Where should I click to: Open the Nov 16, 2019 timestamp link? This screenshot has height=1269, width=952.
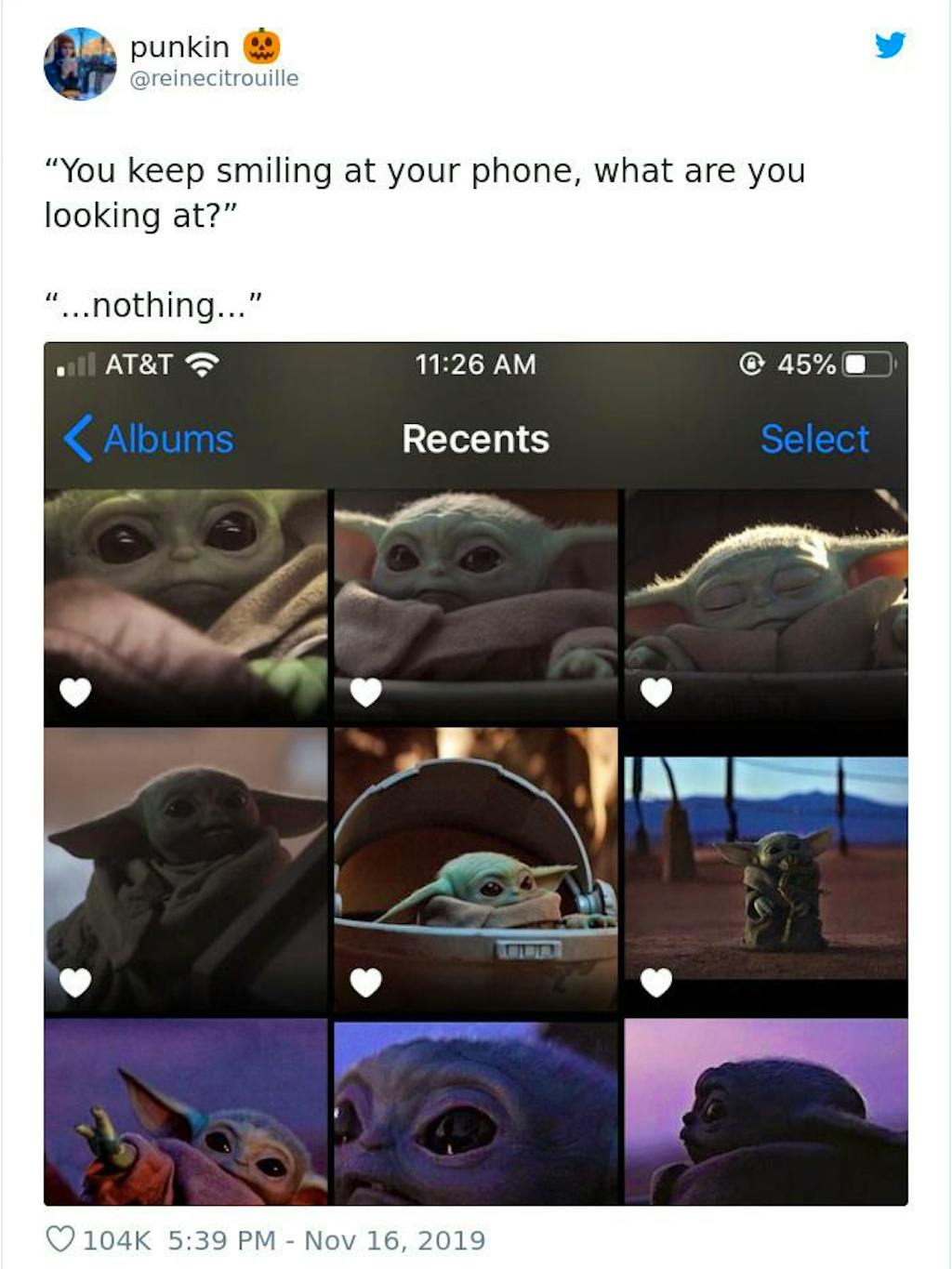[x=326, y=1240]
